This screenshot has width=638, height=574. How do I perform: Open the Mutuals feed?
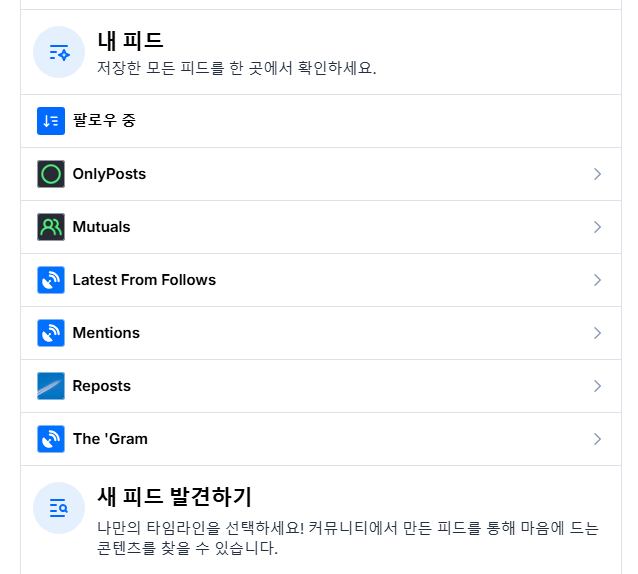point(101,227)
